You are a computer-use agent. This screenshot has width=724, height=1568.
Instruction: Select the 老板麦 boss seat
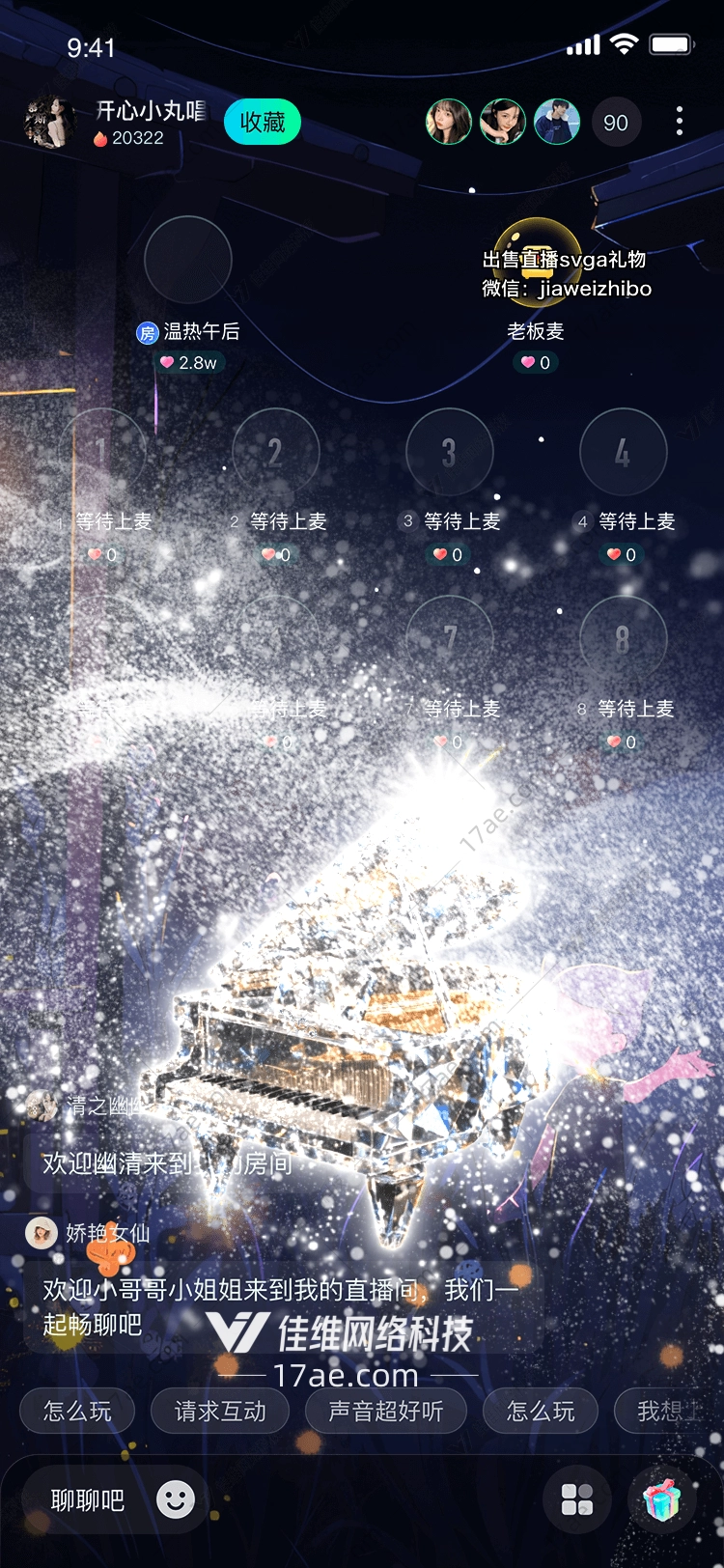(537, 261)
